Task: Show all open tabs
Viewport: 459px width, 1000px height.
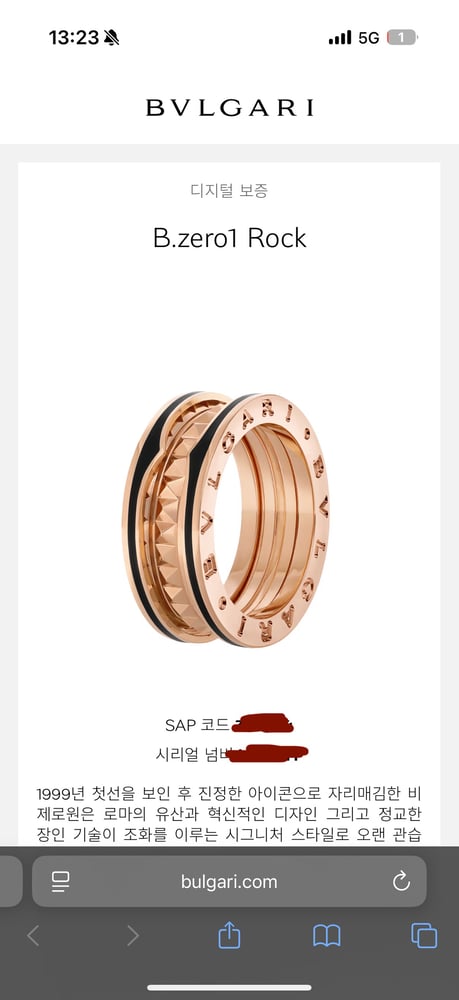Action: (x=424, y=936)
